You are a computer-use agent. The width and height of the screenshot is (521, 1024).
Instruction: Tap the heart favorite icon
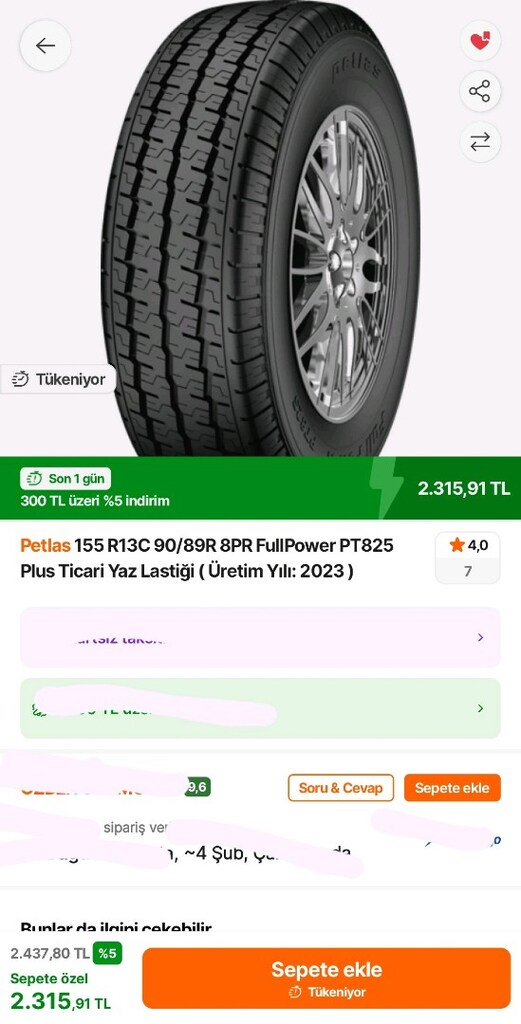(480, 40)
